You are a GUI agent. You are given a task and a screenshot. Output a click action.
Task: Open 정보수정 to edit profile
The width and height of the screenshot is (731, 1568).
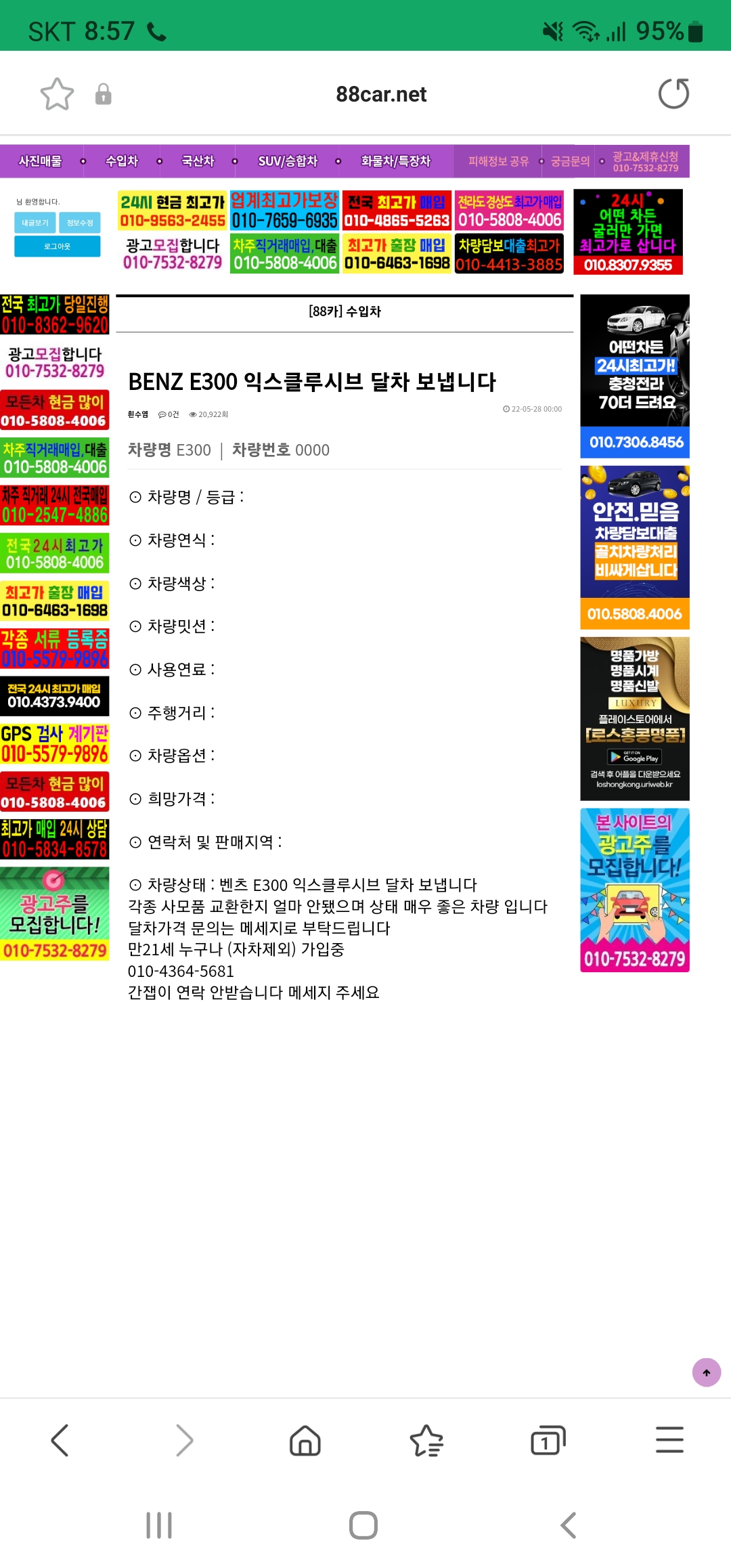80,223
